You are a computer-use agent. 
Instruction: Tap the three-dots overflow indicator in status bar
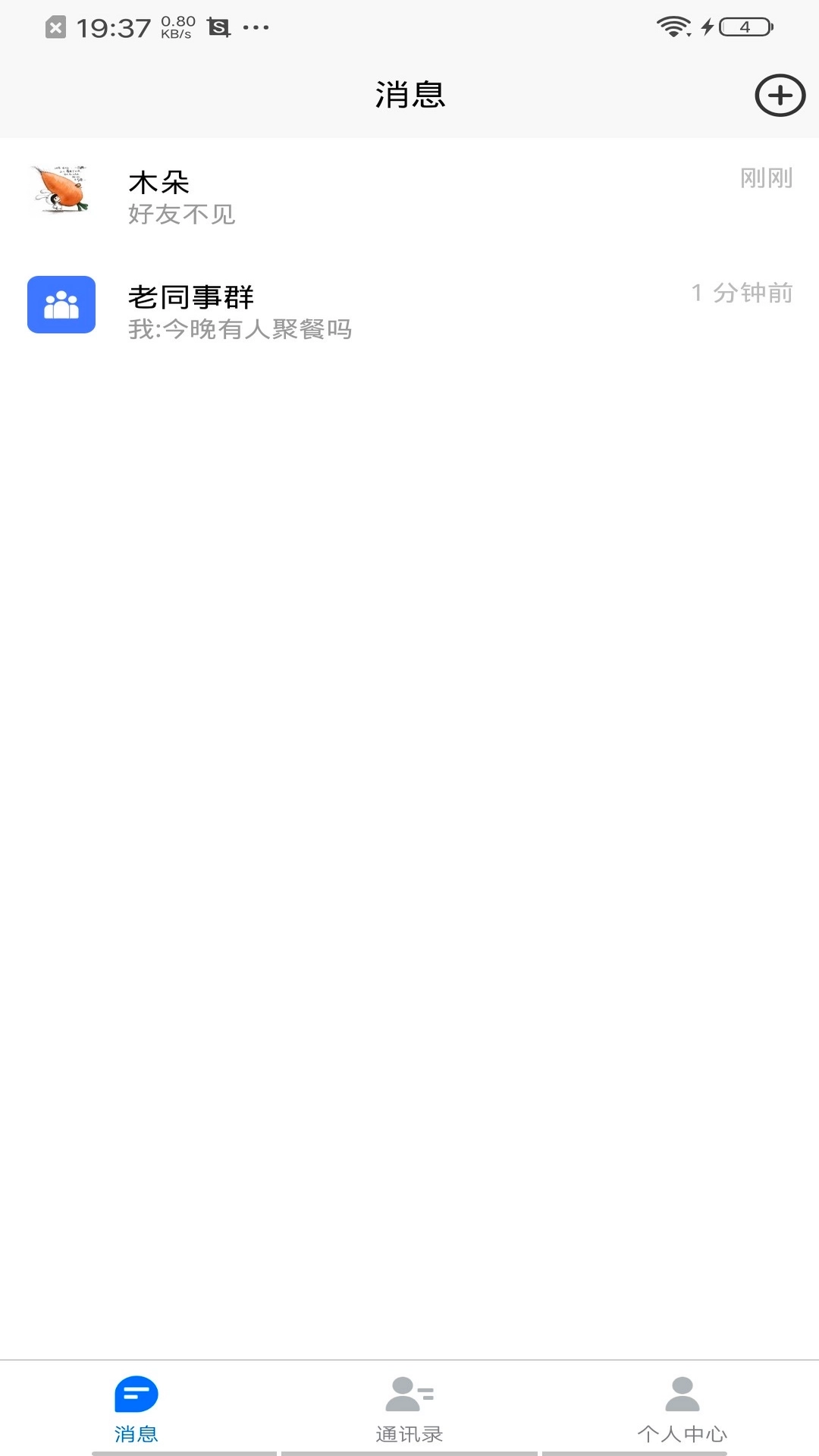tap(255, 28)
